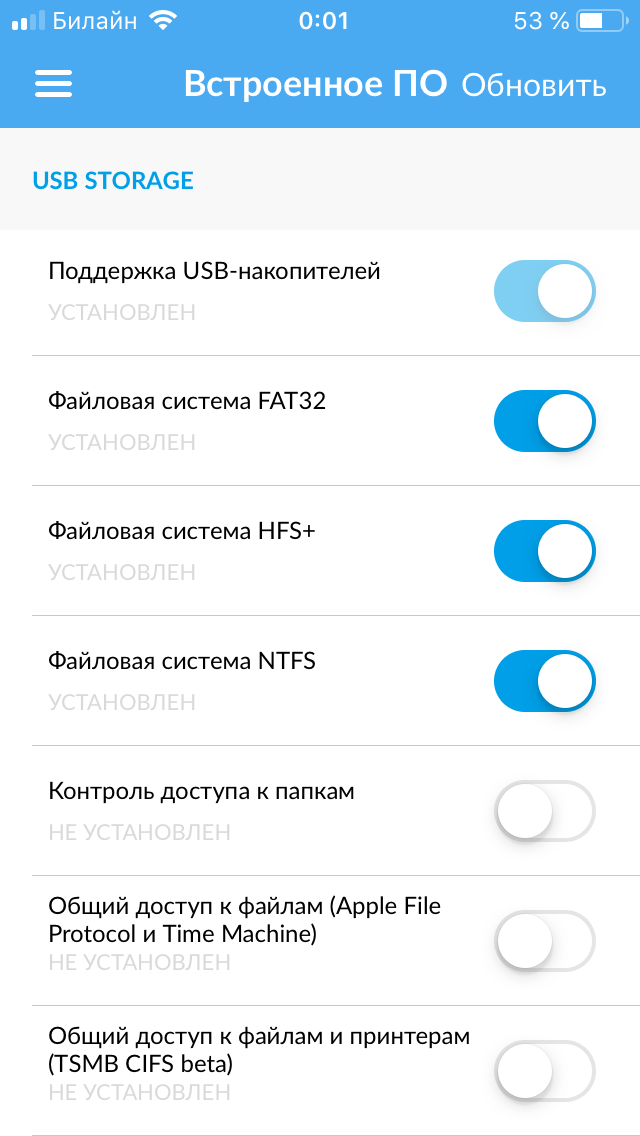Screen dimensions: 640x1136
Task: Tap the Обновить button in the header
Action: coord(533,85)
